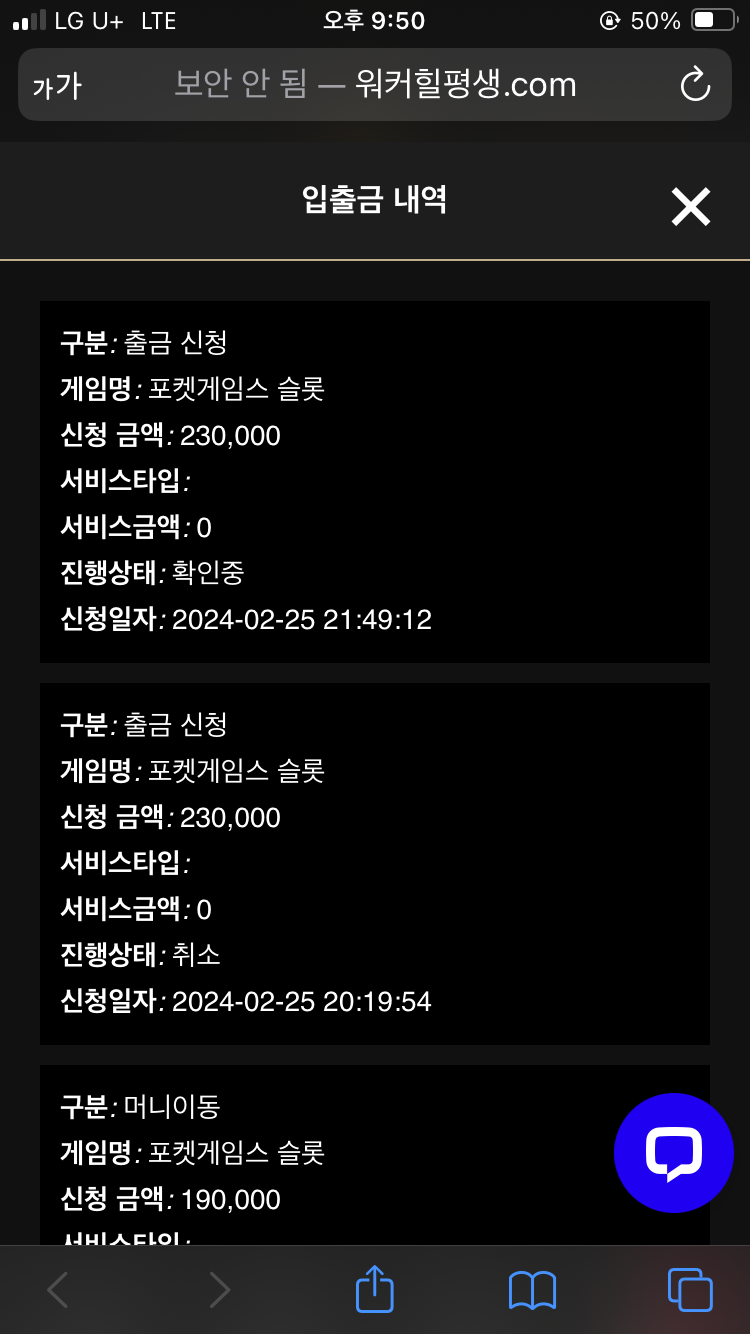Open the live chat support bubble
This screenshot has height=1334, width=750.
(x=673, y=1153)
